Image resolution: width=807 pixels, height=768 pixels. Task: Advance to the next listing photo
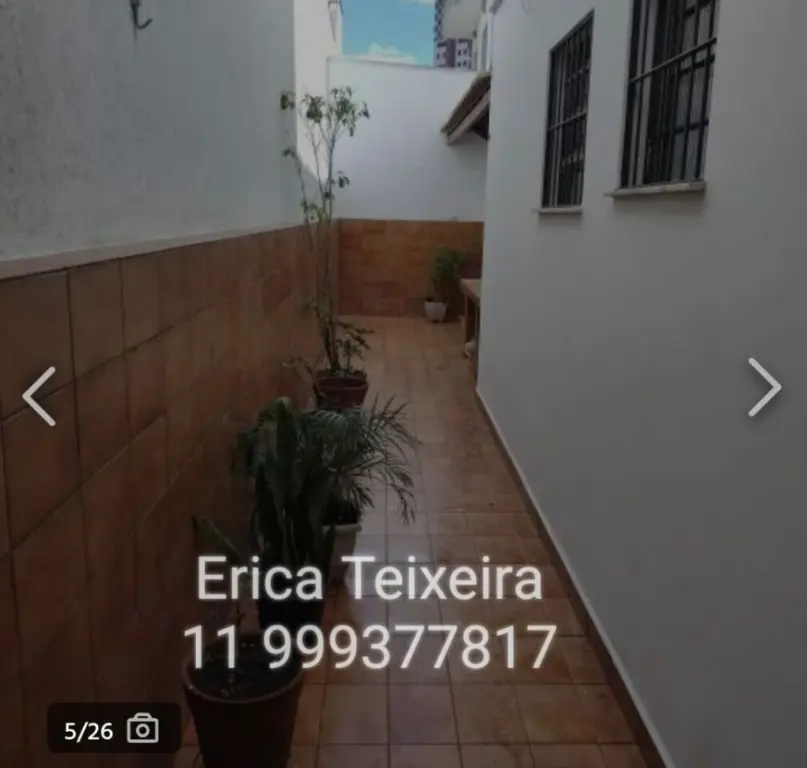click(x=764, y=387)
